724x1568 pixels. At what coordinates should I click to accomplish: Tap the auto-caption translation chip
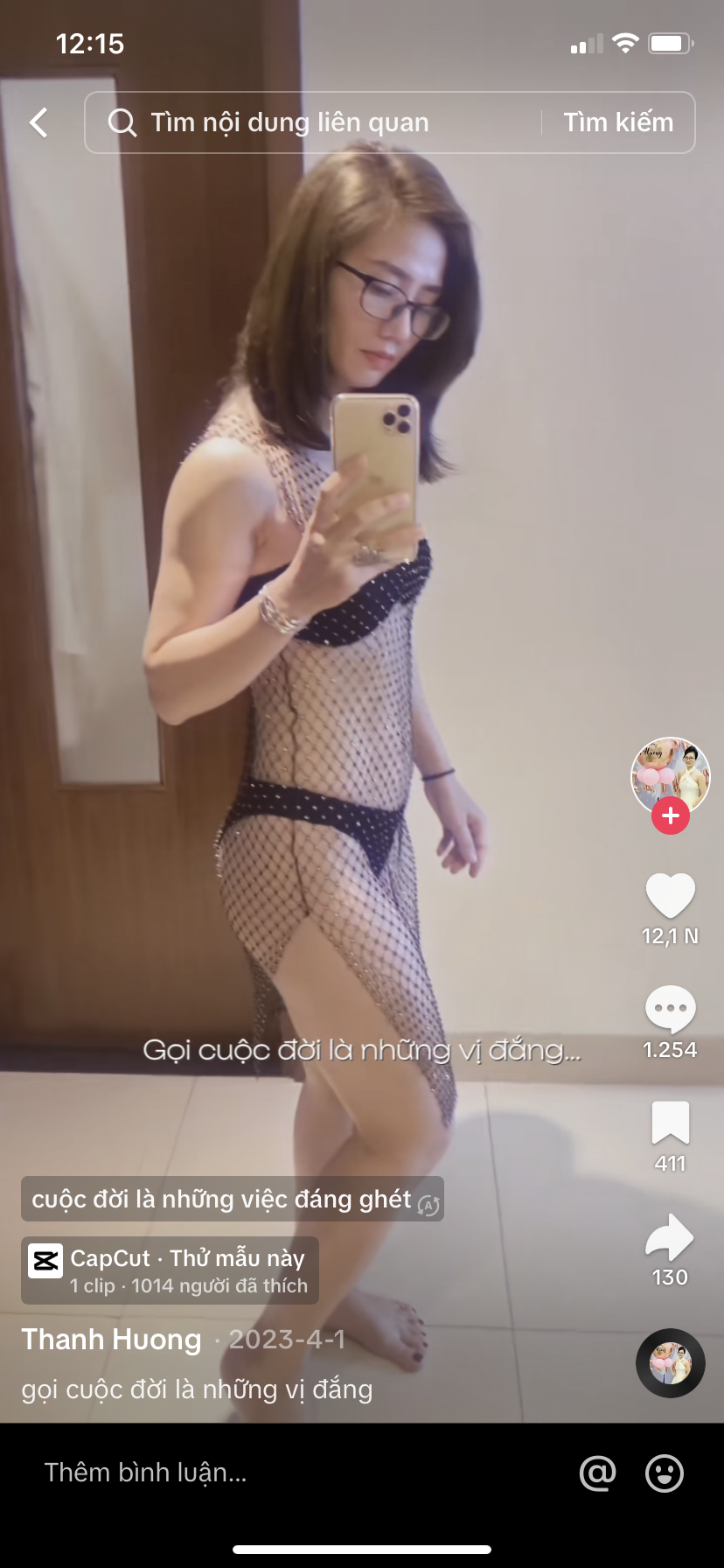tap(232, 1199)
